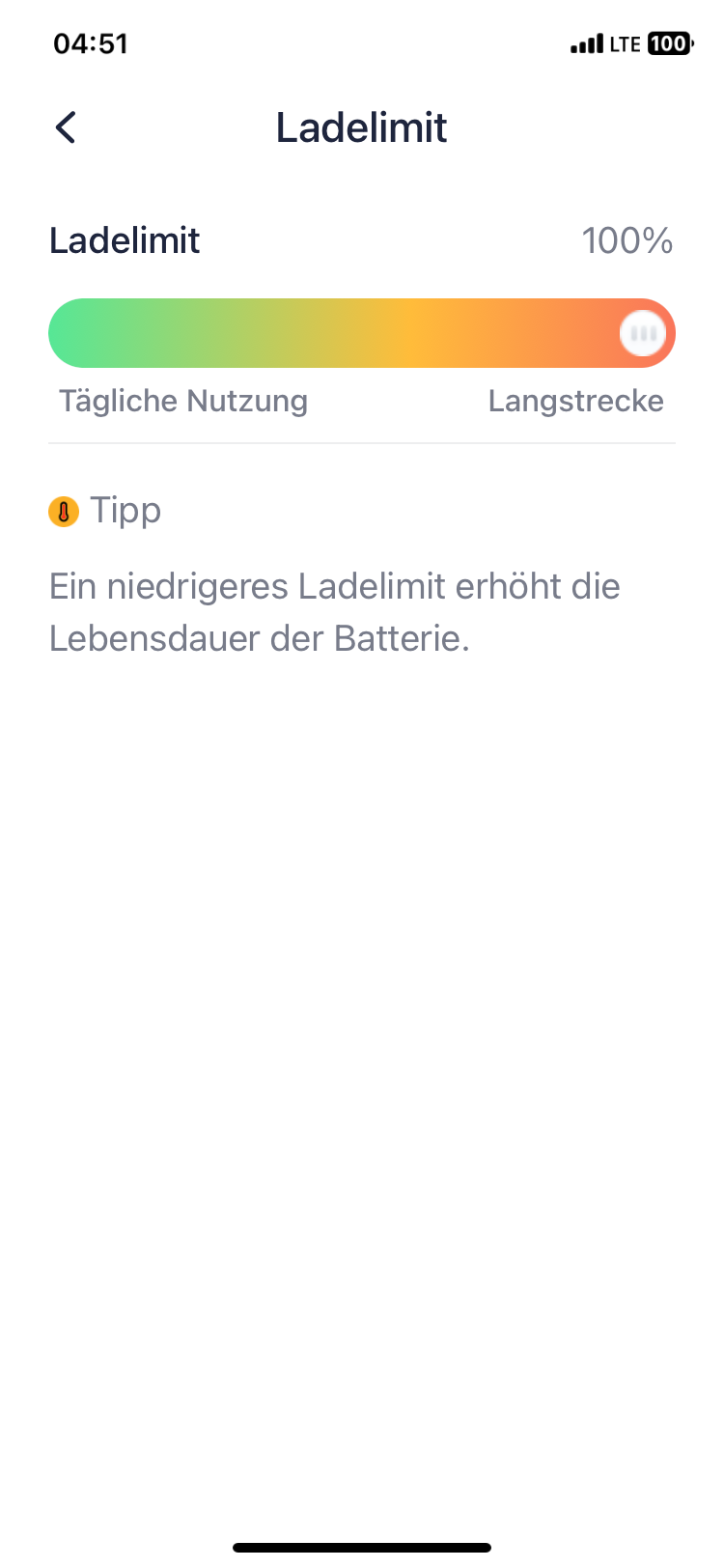Tap the Ladelimit slider handle
724x1568 pixels.
tap(643, 334)
